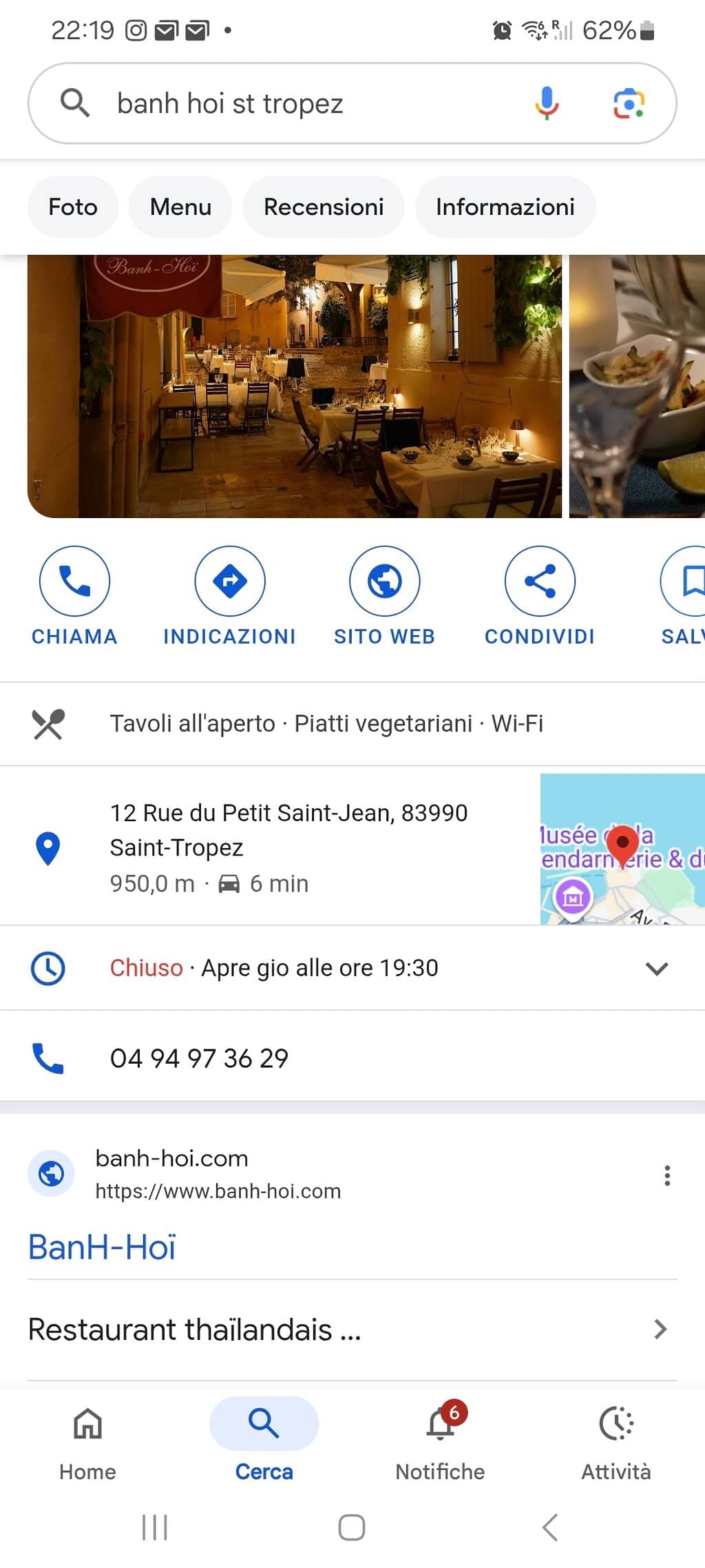Image resolution: width=705 pixels, height=1568 pixels.
Task: Open options for banh-hoi.com result
Action: coord(666,1175)
